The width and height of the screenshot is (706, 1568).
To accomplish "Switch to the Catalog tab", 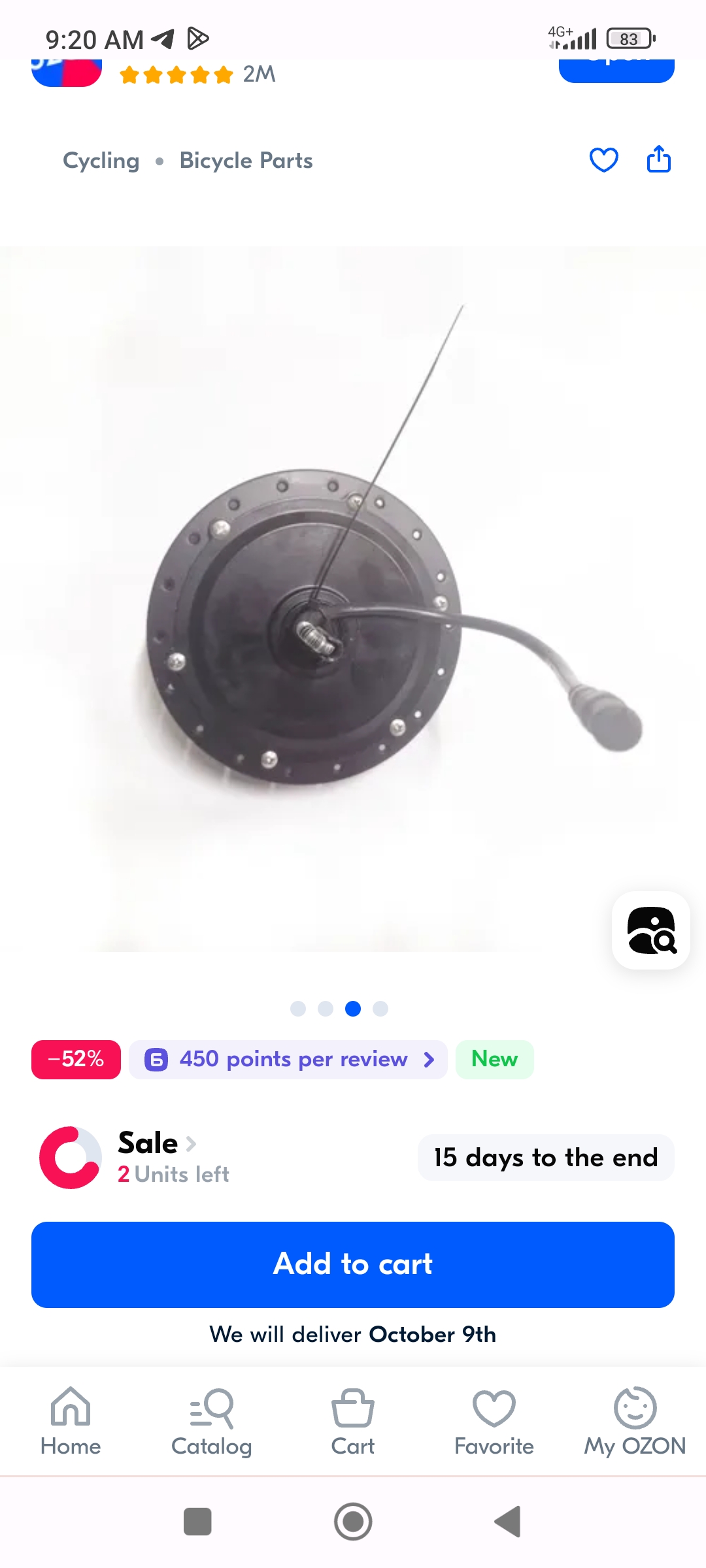I will (x=212, y=1422).
